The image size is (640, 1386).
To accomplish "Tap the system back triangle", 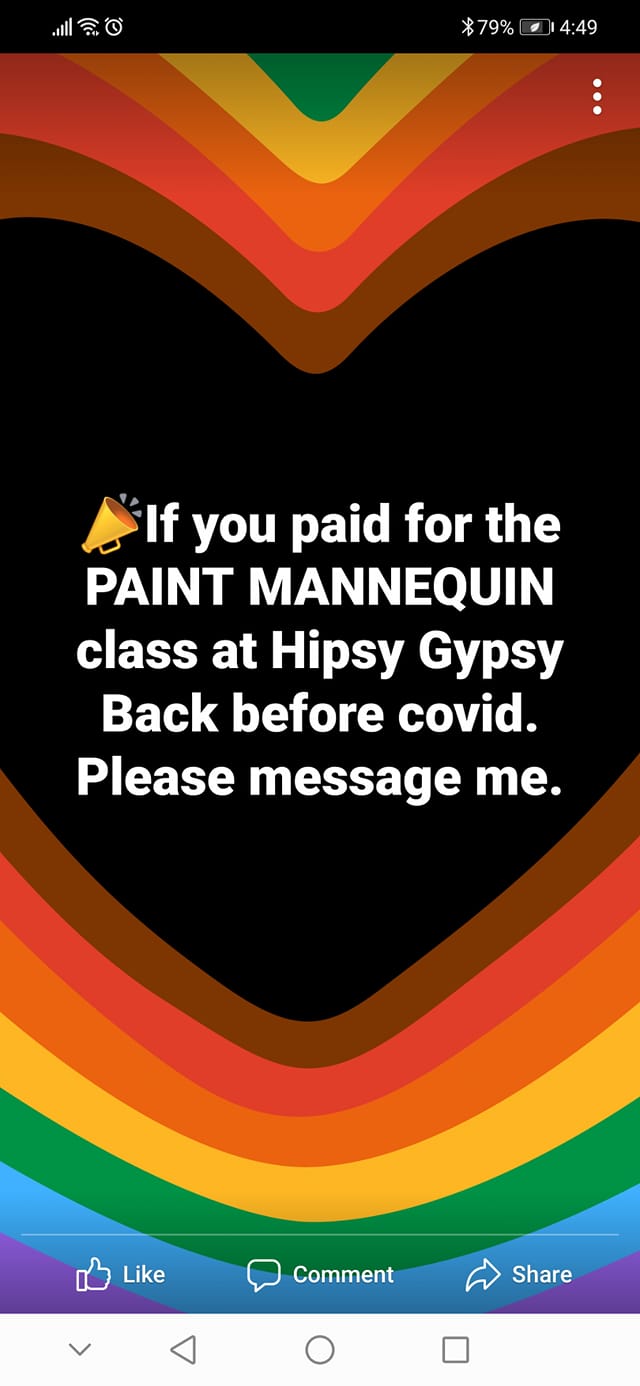I will tap(182, 1349).
